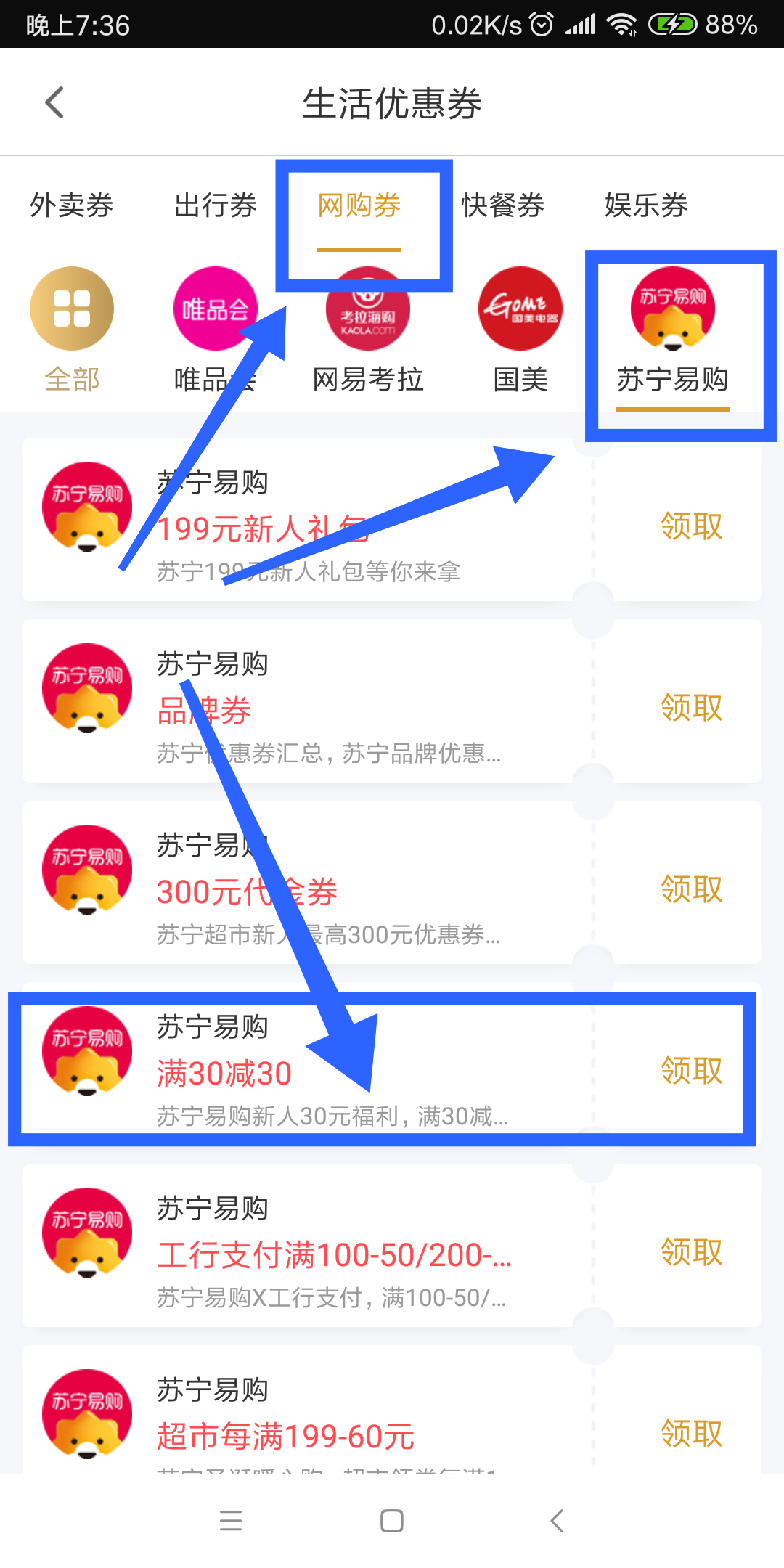Screen dimensions: 784x1568
Task: Claim the 199元新人礼包 coupon
Action: [691, 526]
